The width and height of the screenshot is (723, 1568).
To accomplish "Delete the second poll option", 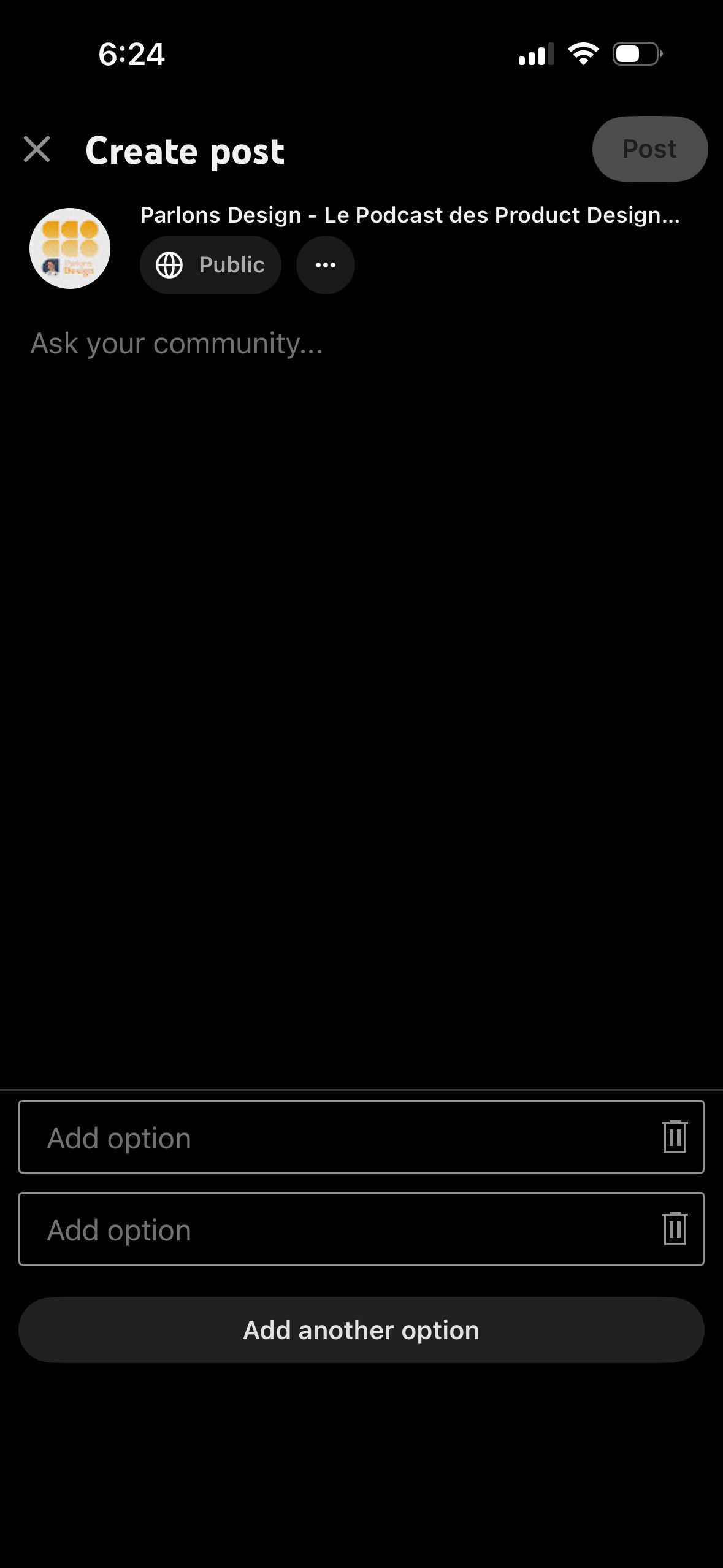I will click(x=675, y=1229).
